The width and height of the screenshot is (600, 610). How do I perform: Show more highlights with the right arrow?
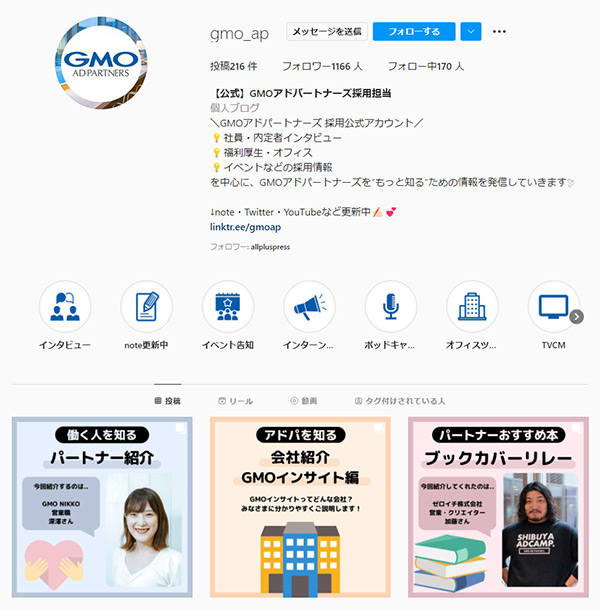tap(577, 317)
